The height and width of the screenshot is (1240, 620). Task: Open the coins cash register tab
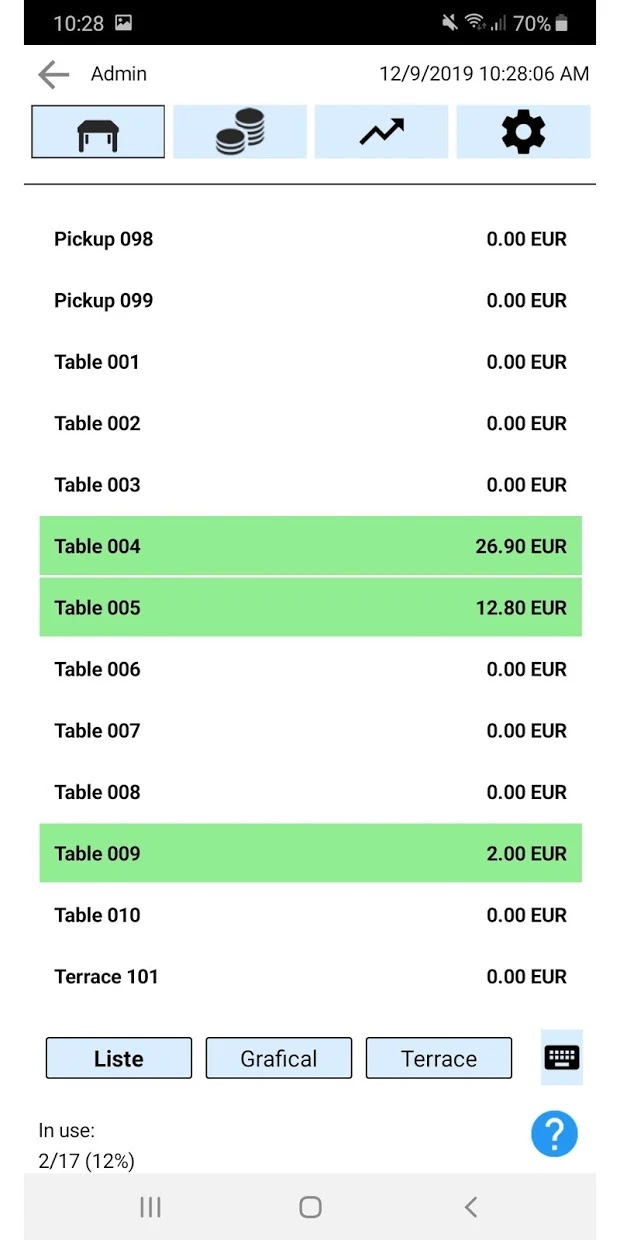(240, 132)
